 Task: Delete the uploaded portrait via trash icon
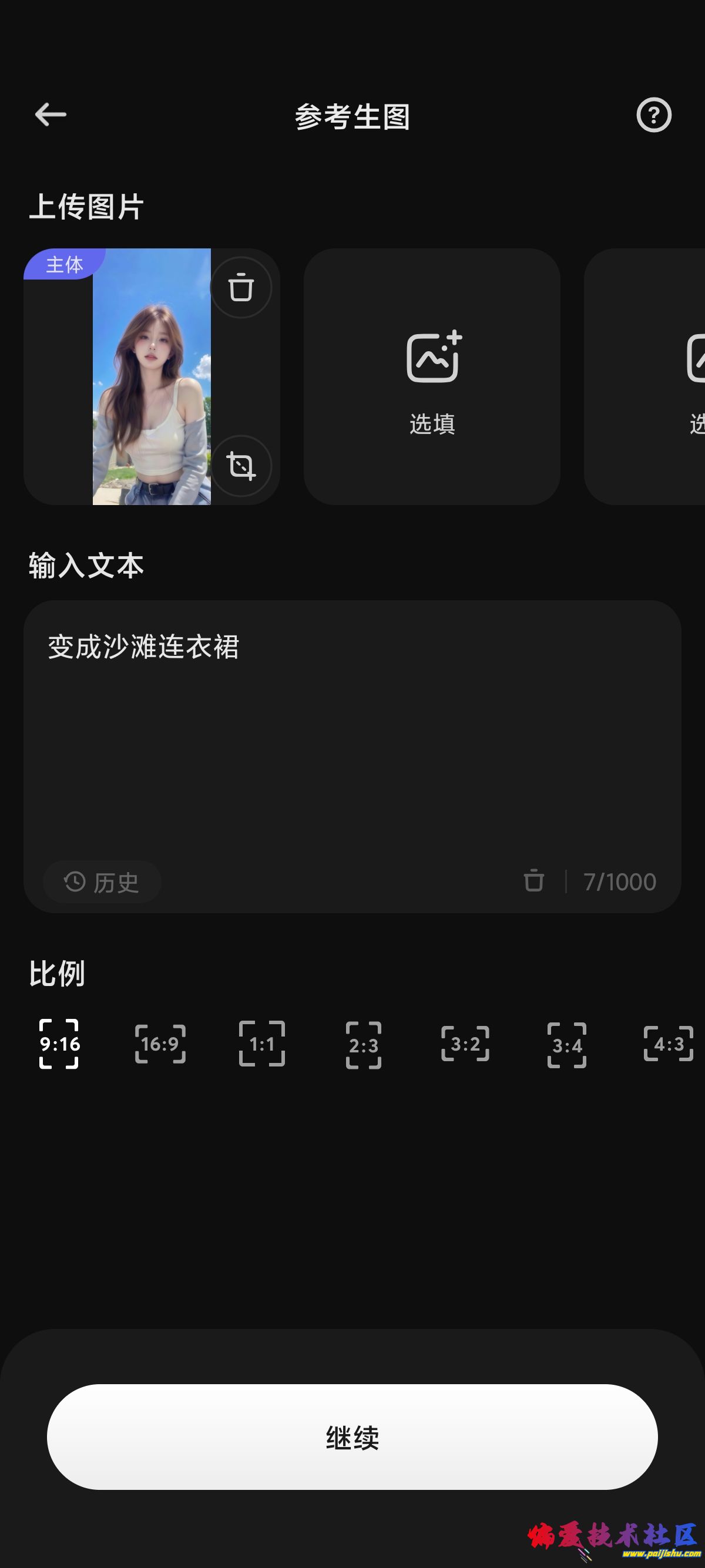(241, 287)
